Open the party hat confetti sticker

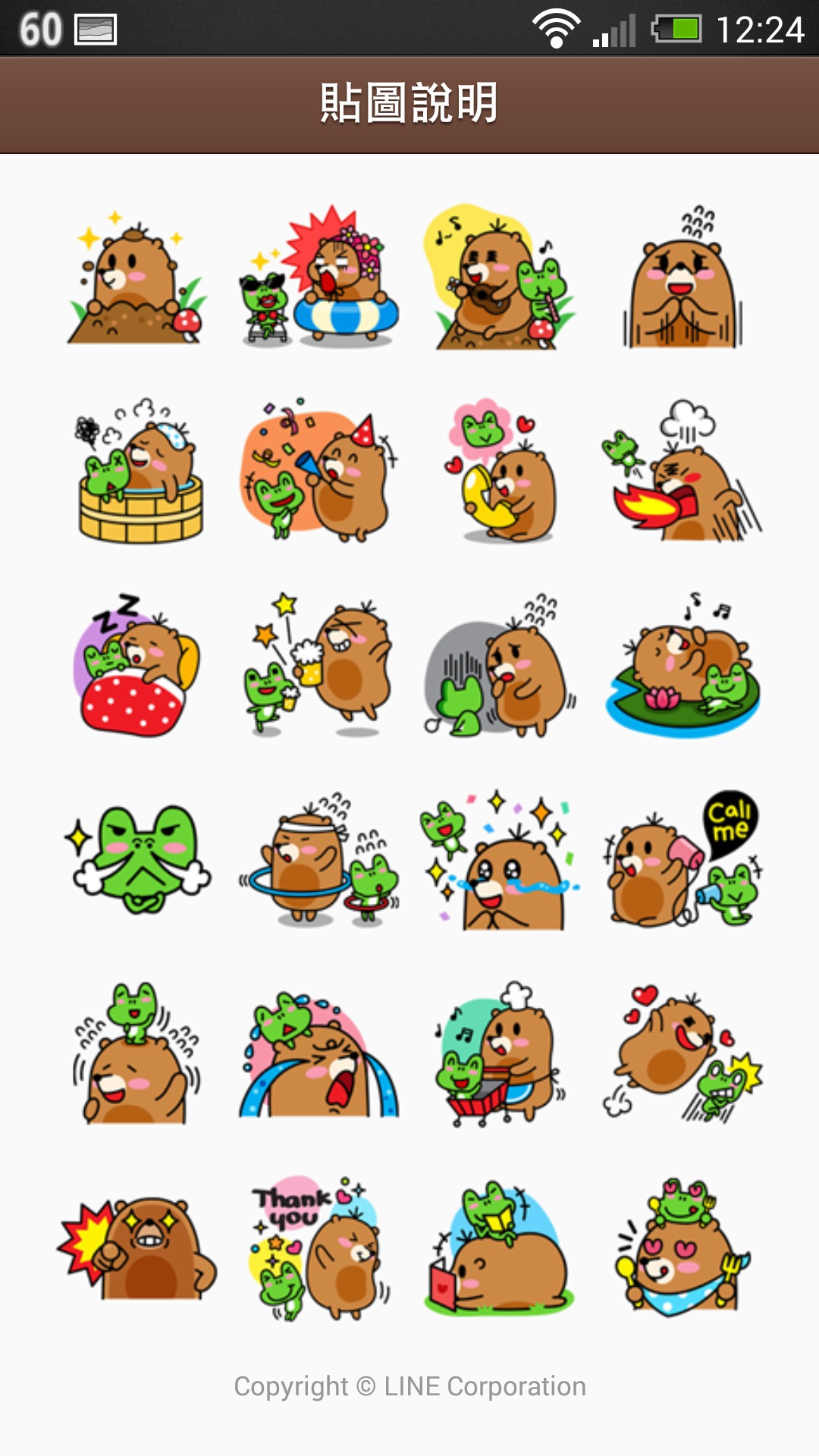pyautogui.click(x=318, y=470)
